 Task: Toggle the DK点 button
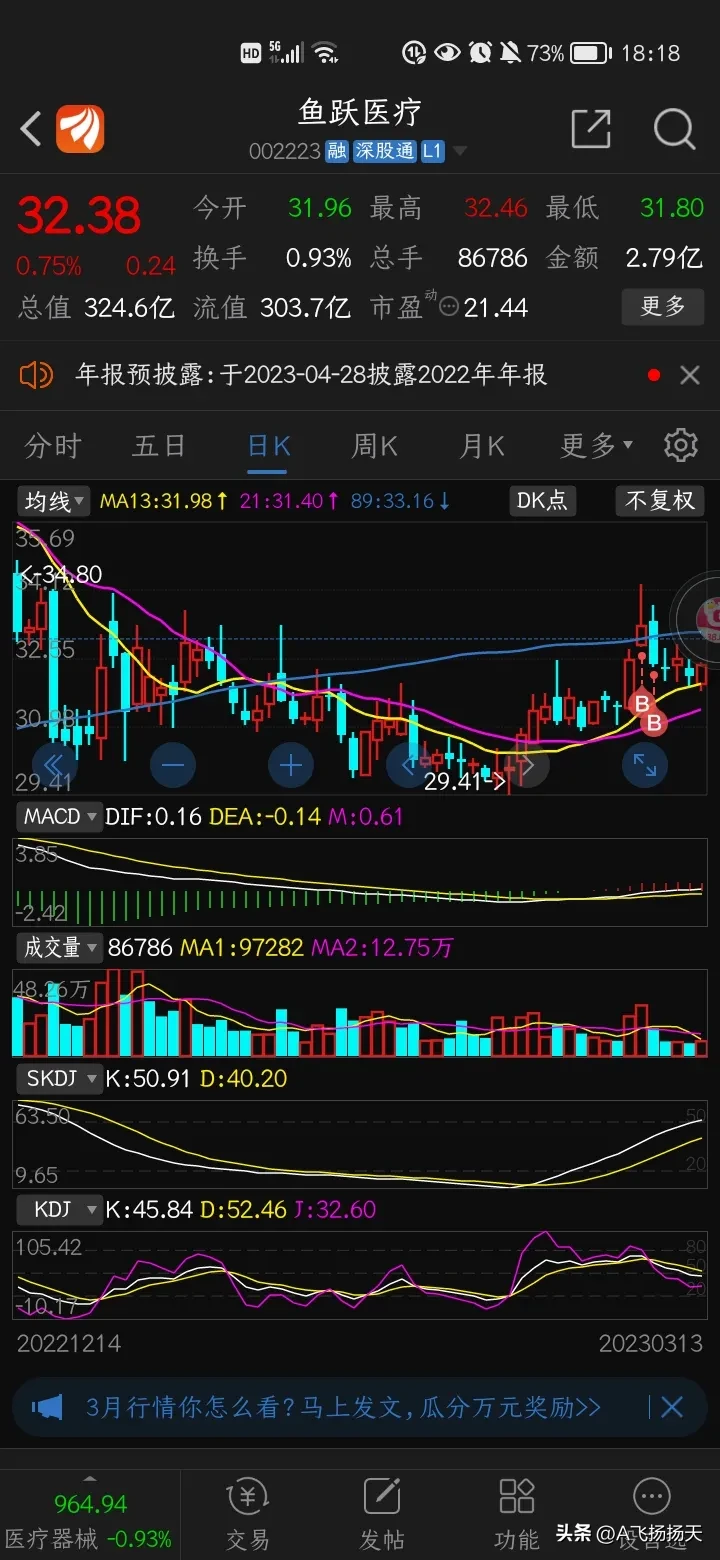542,500
